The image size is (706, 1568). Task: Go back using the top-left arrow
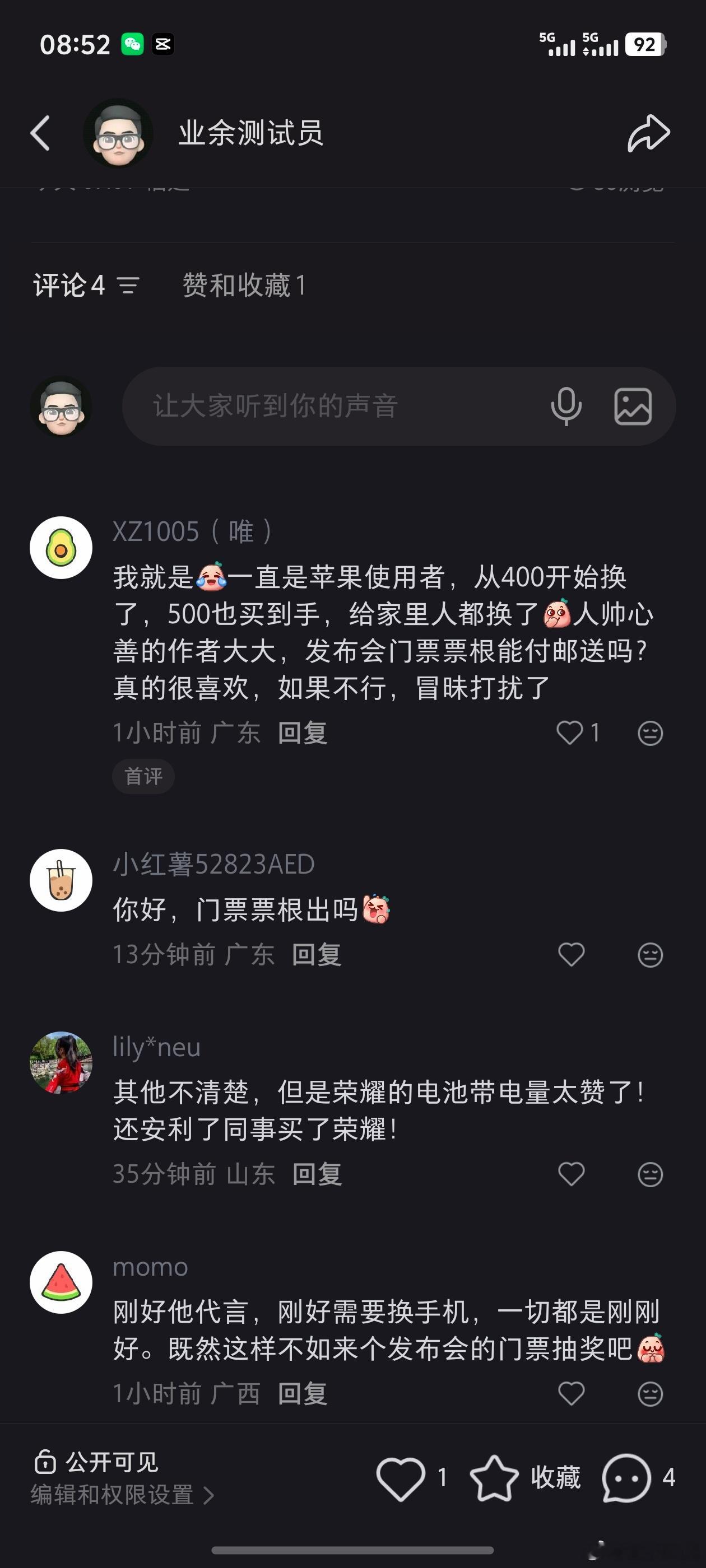tap(40, 133)
